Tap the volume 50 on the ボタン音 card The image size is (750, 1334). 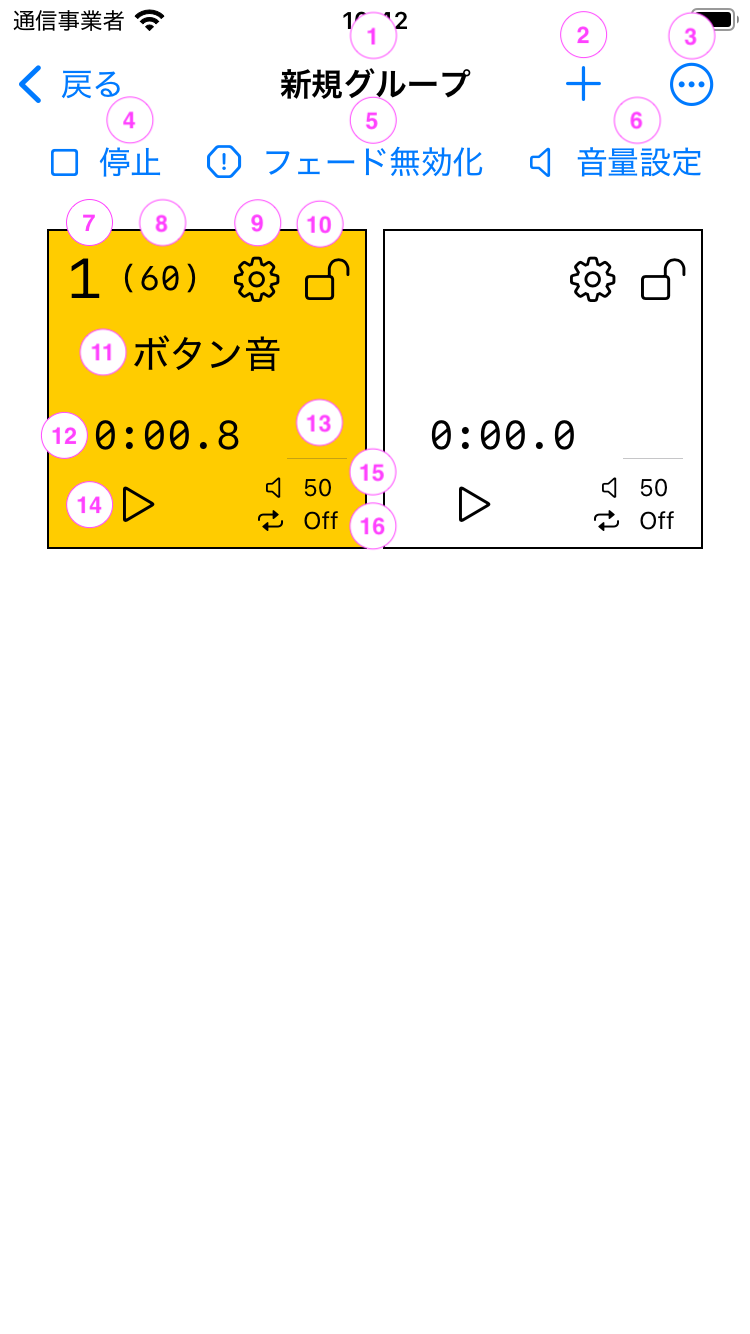click(302, 488)
